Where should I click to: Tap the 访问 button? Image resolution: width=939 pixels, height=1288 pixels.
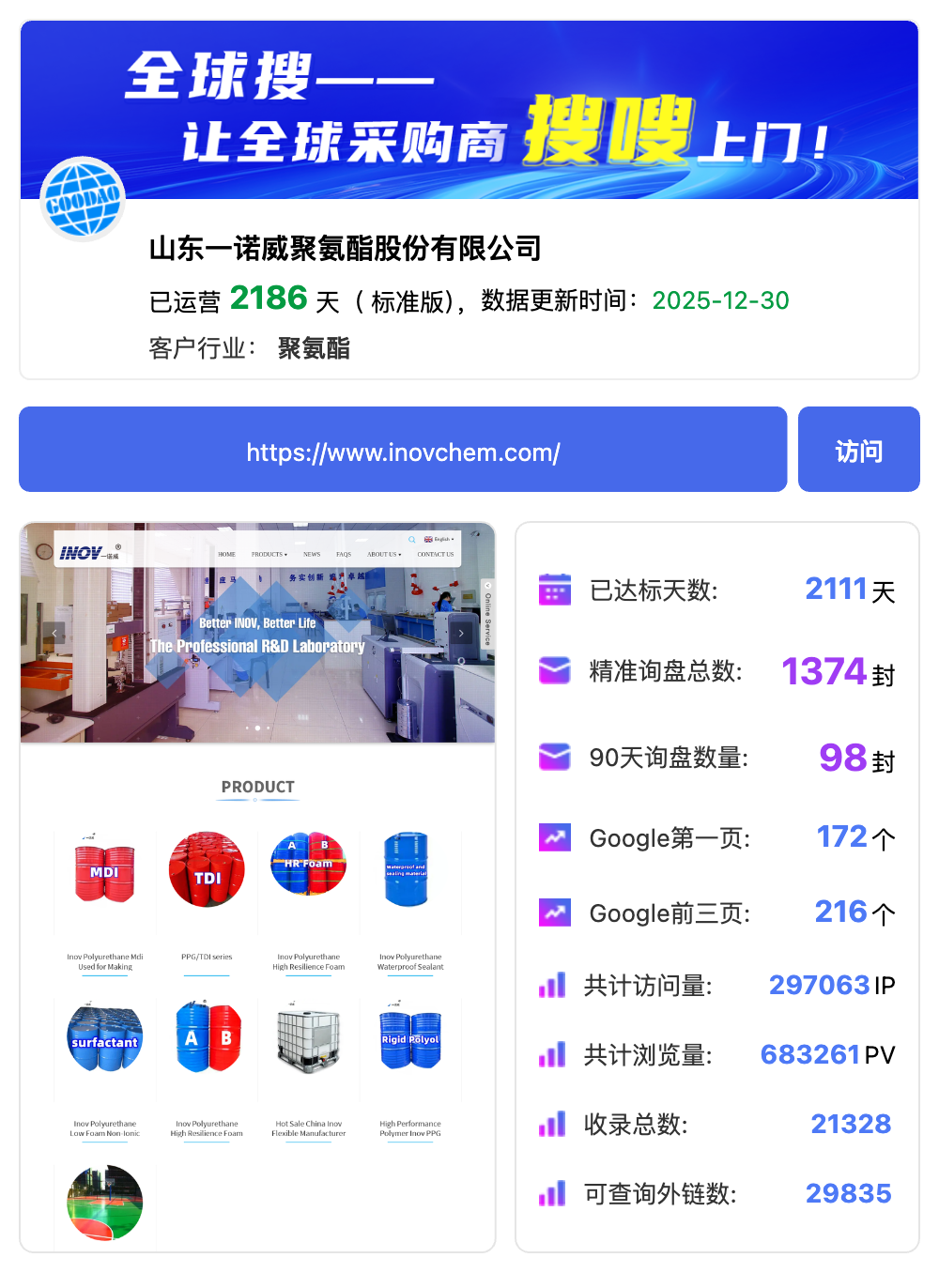click(858, 450)
